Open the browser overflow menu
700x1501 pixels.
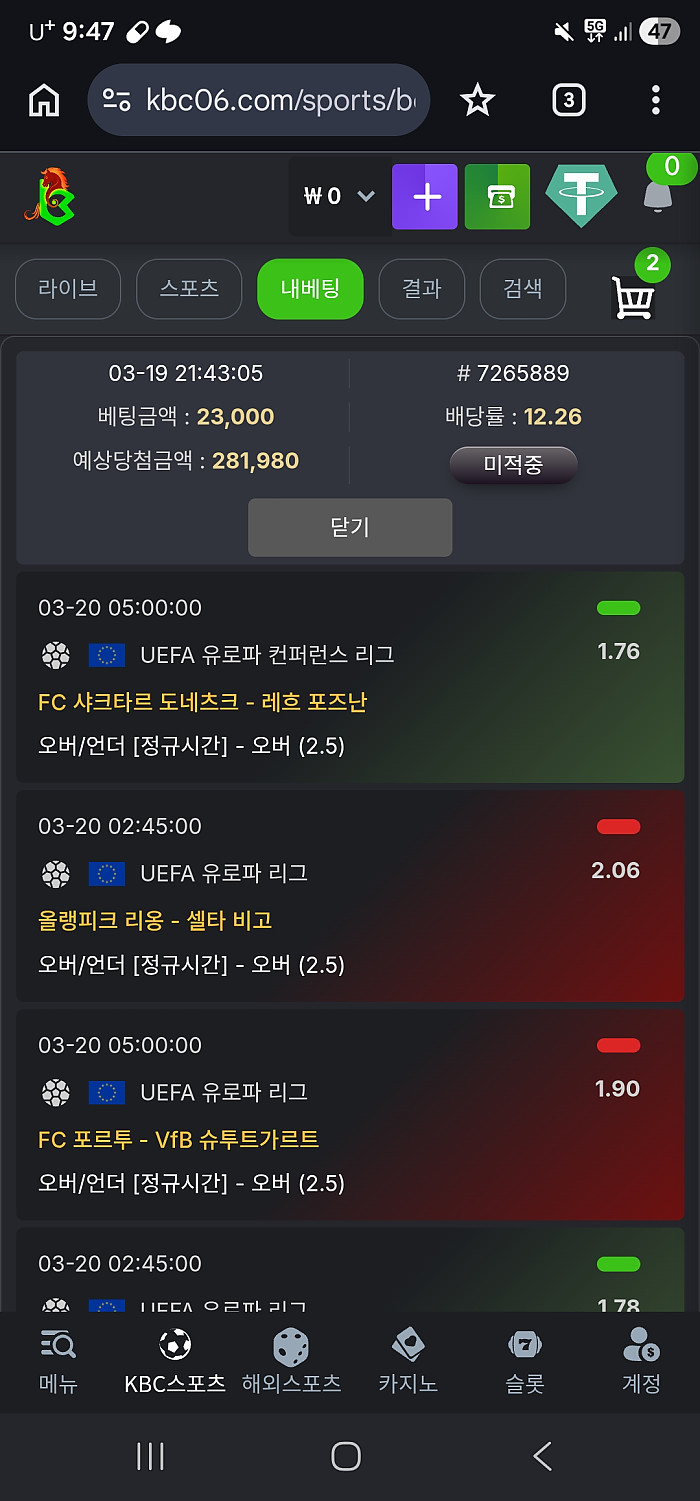pyautogui.click(x=655, y=100)
